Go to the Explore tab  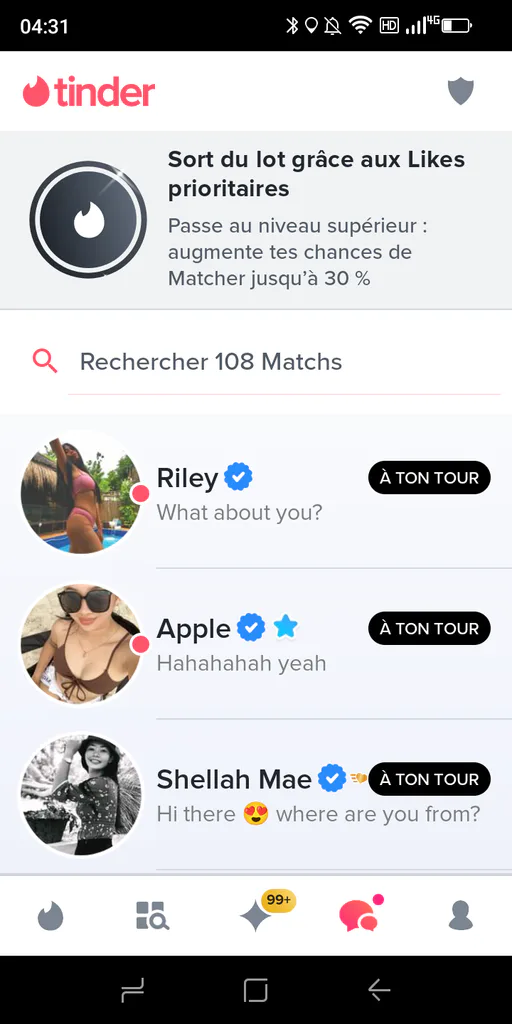[153, 916]
